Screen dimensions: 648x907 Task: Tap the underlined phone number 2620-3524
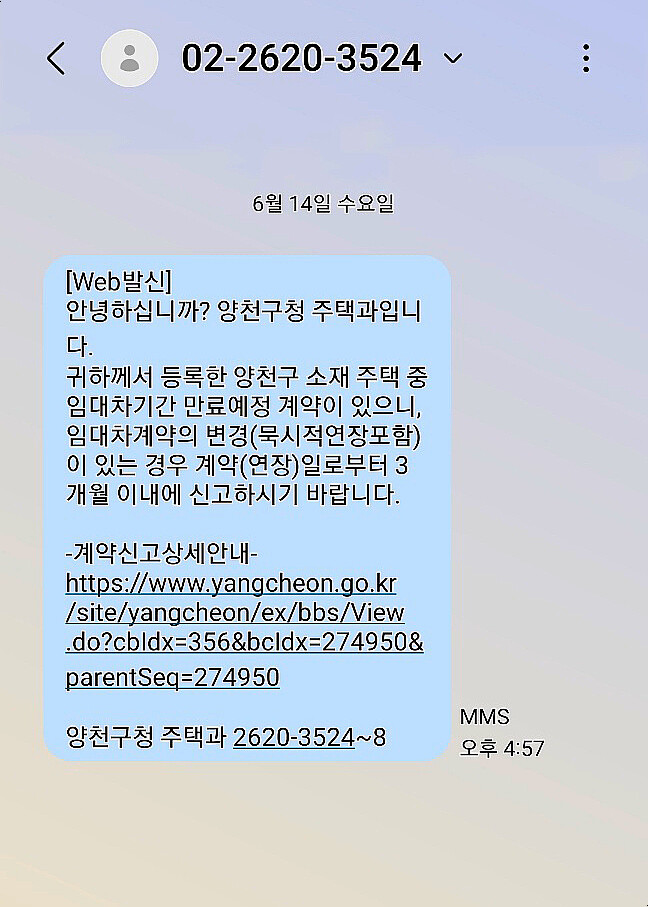[294, 738]
